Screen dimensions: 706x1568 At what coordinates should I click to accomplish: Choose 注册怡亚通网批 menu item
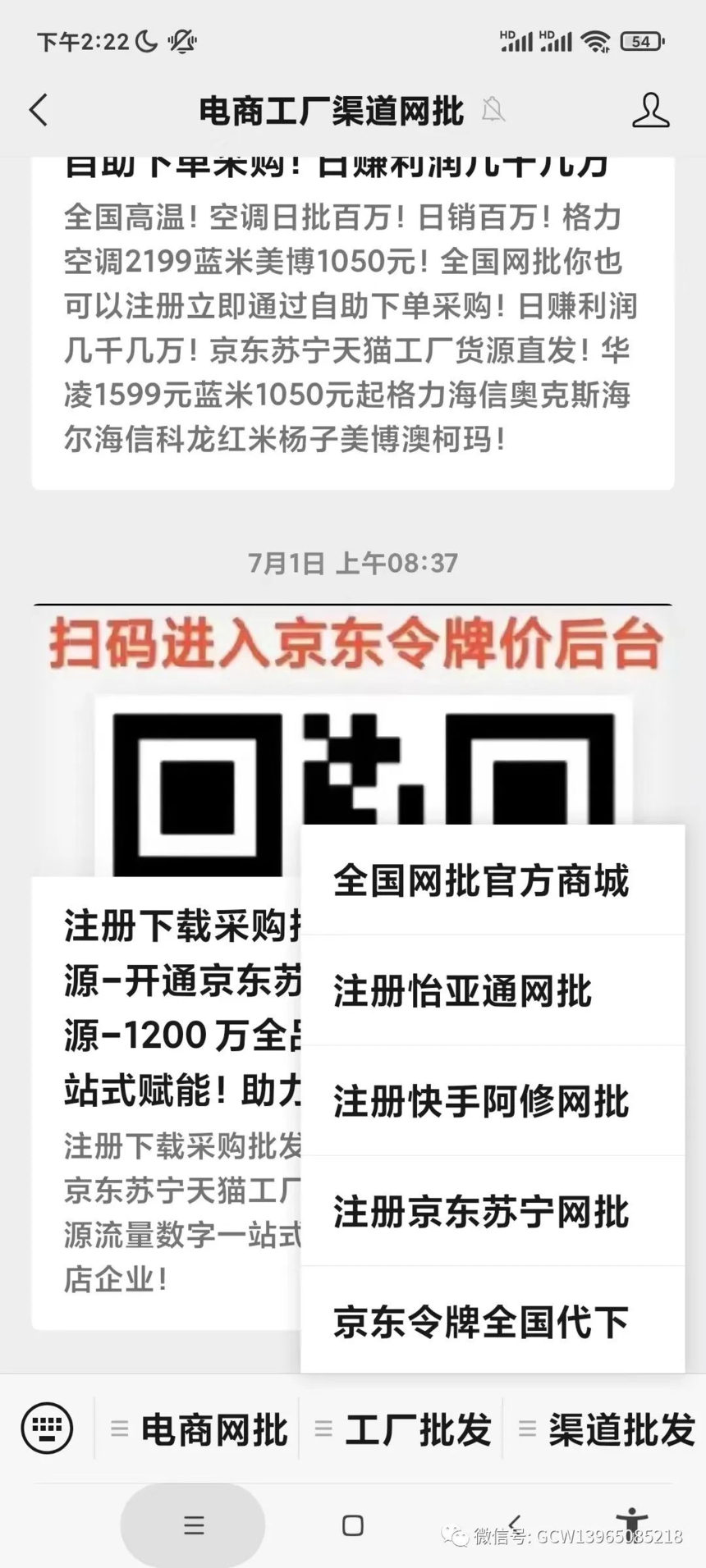point(462,991)
